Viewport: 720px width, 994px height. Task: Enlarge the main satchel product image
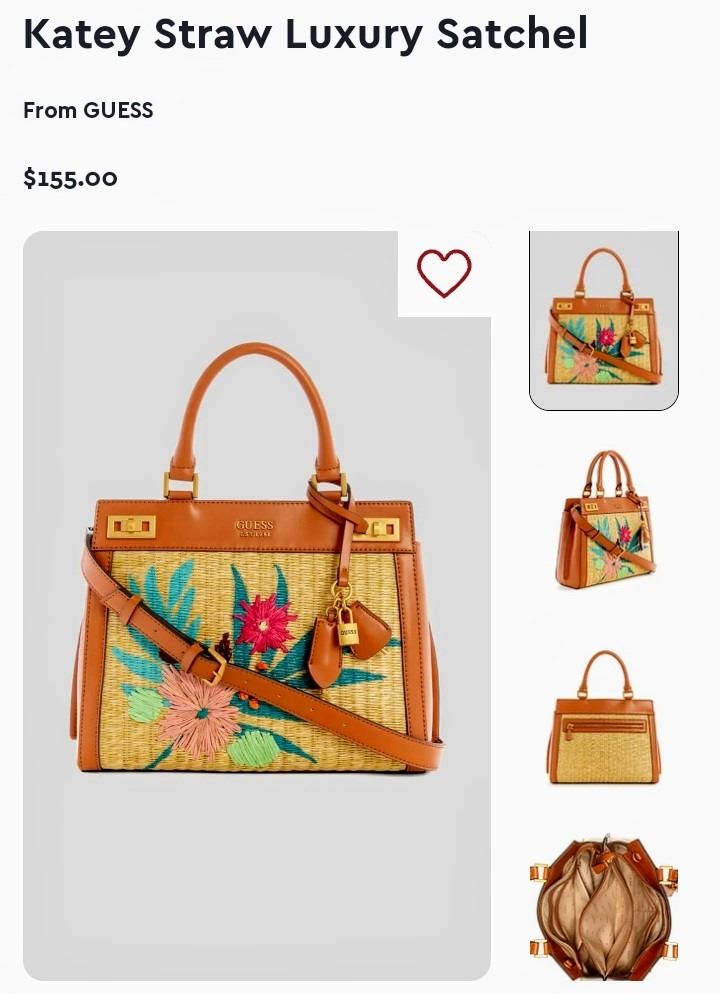coord(257,605)
